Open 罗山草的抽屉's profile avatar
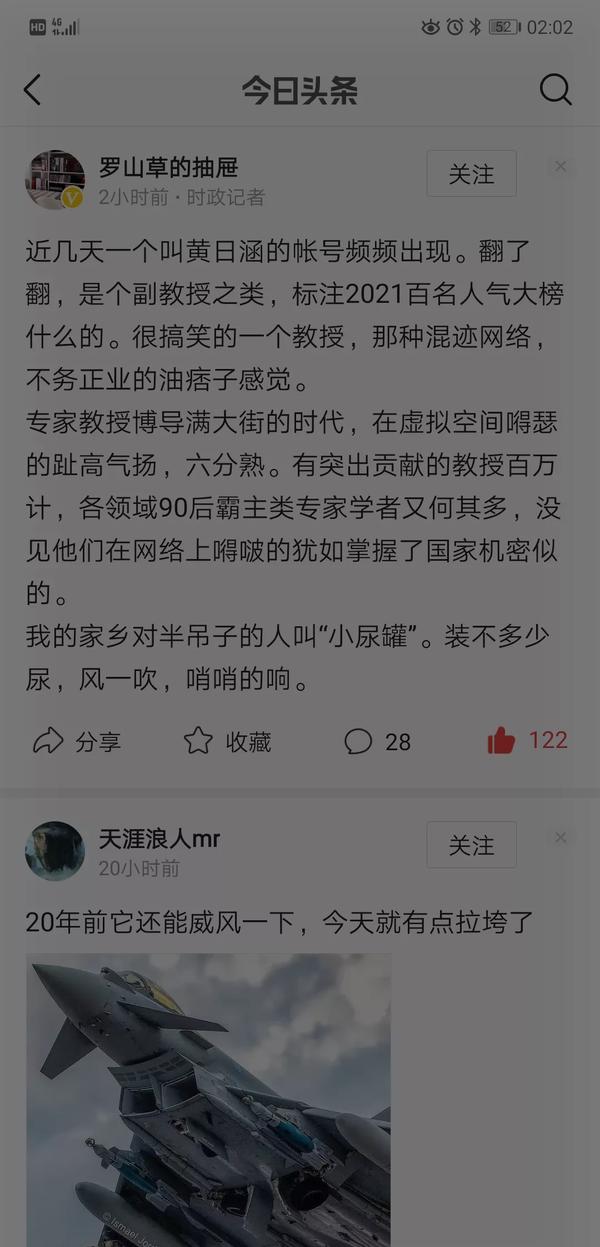Screen dimensions: 600x1247 54,180
